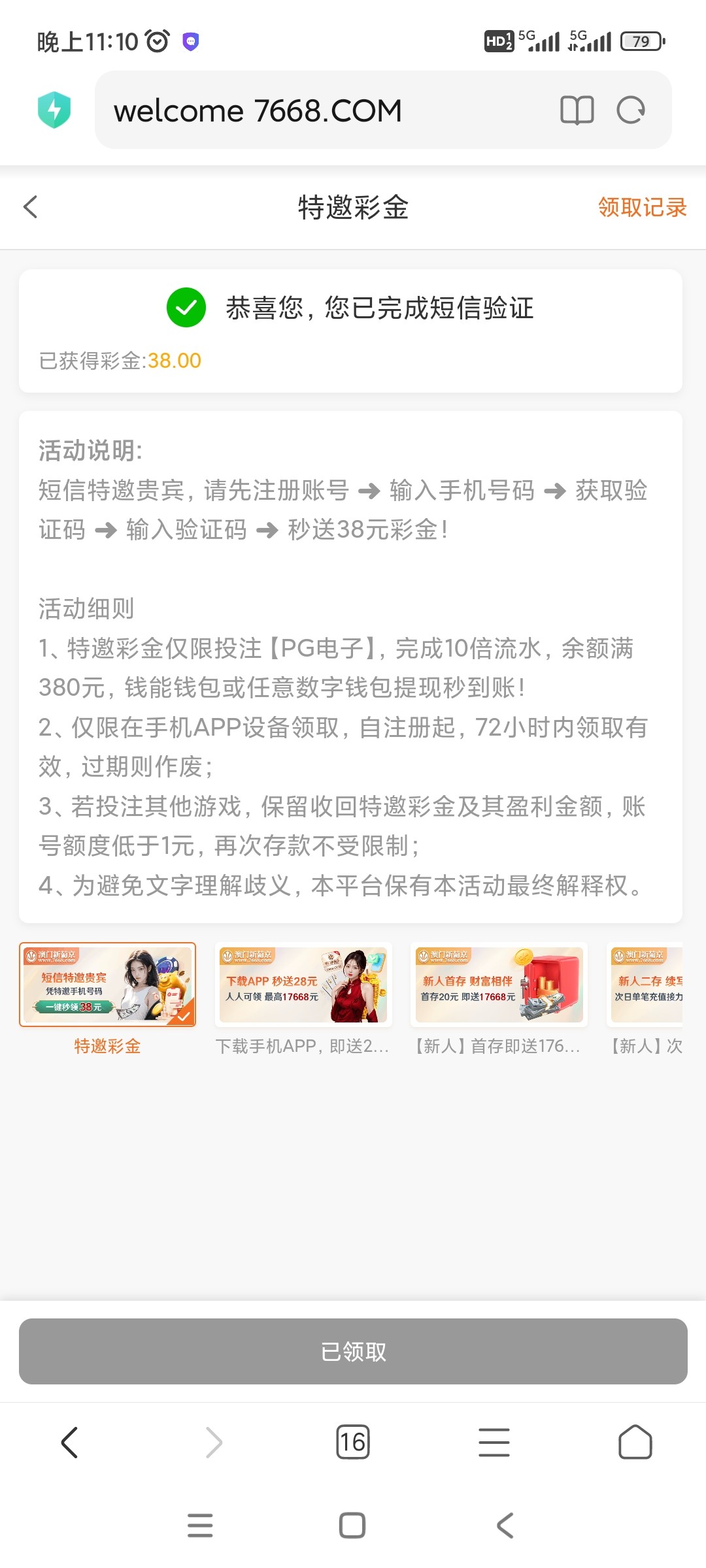Reload the page with the refresh icon
706x1568 pixels.
pyautogui.click(x=631, y=110)
